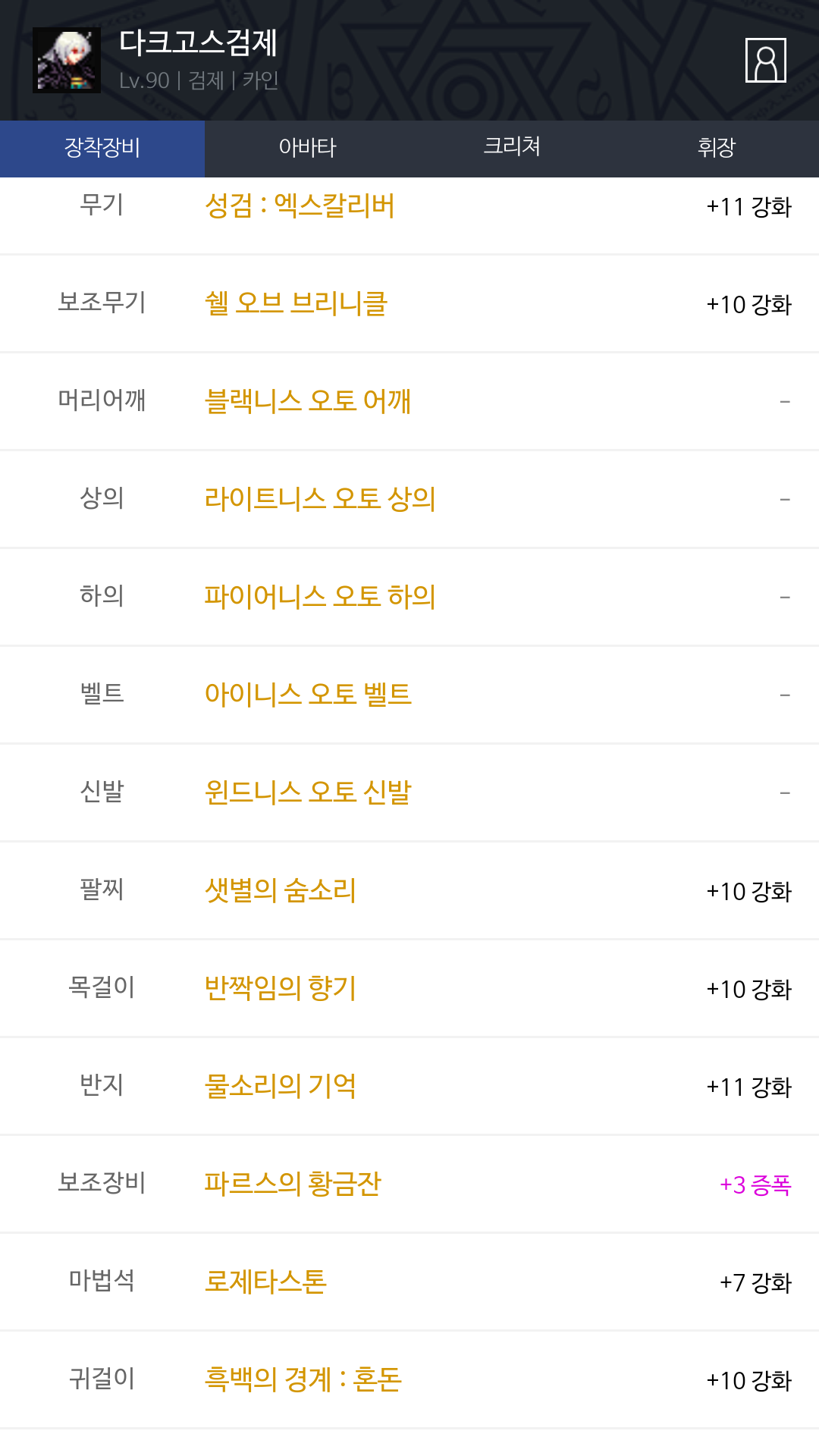View 쉘 오브 브리니클 sub-weapon details
Image resolution: width=819 pixels, height=1456 pixels.
pos(409,303)
